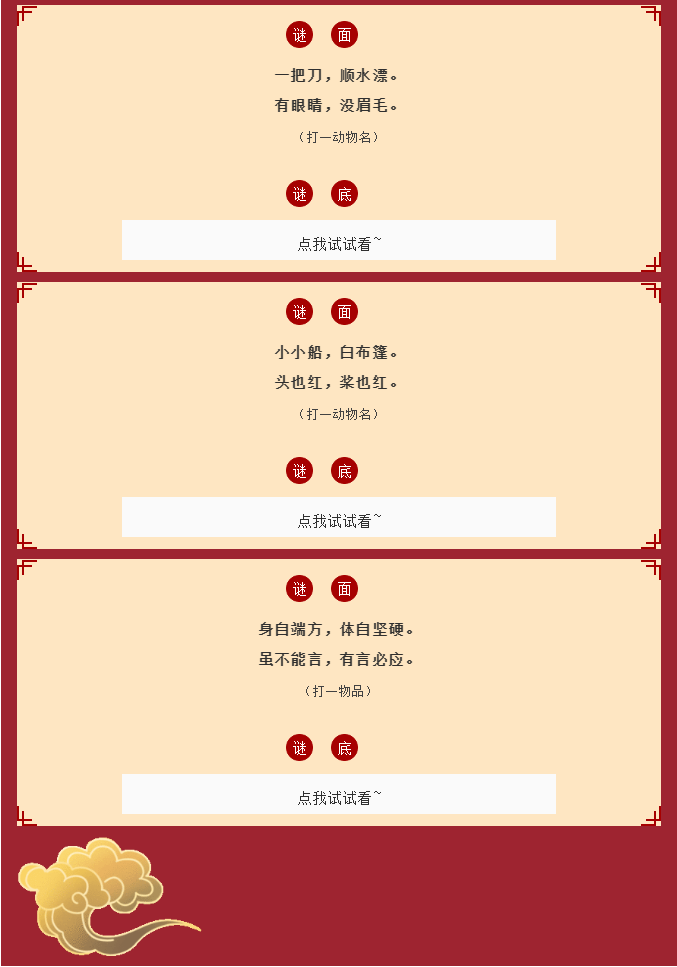This screenshot has width=677, height=967.
Task: Show the answer for the 小小船白布篷 riddle
Action: tap(338, 518)
